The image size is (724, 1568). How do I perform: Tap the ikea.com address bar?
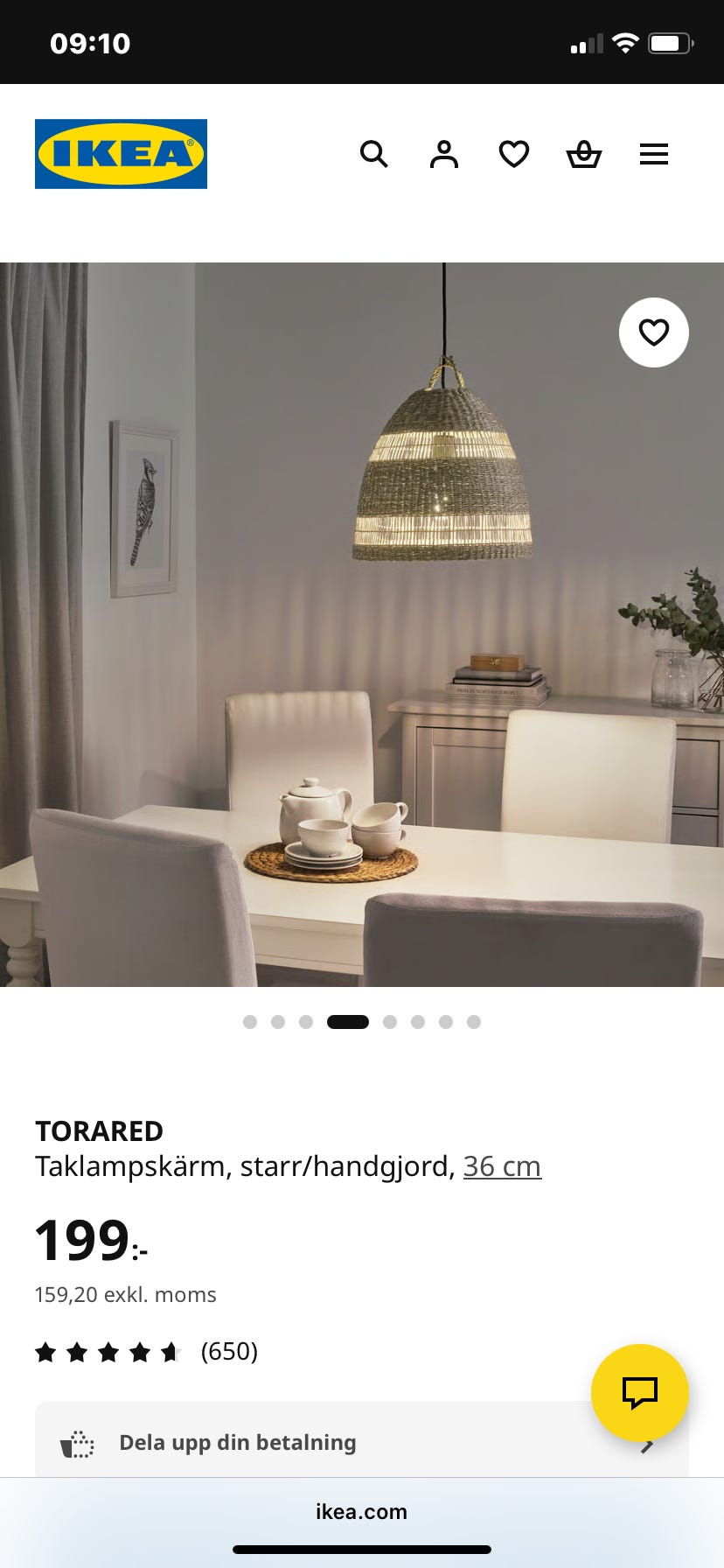[361, 1511]
